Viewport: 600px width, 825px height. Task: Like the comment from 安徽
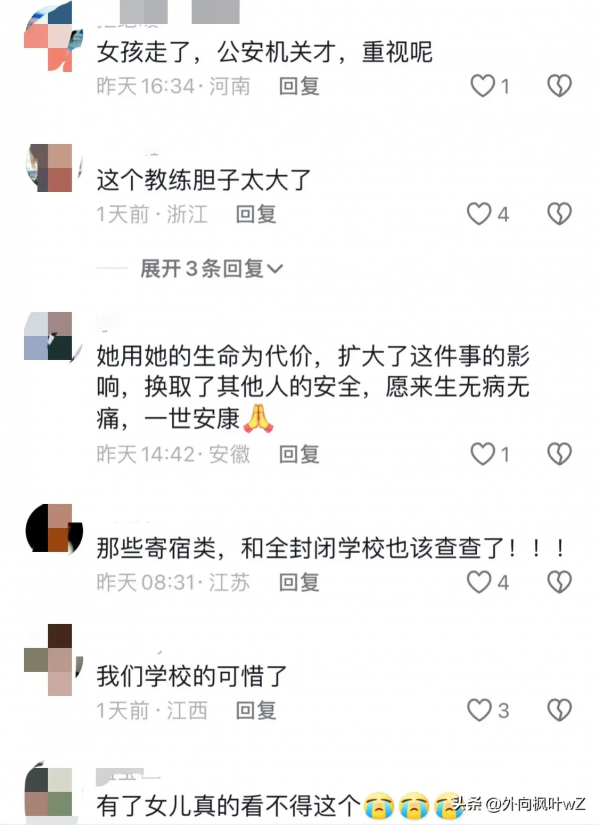click(482, 454)
